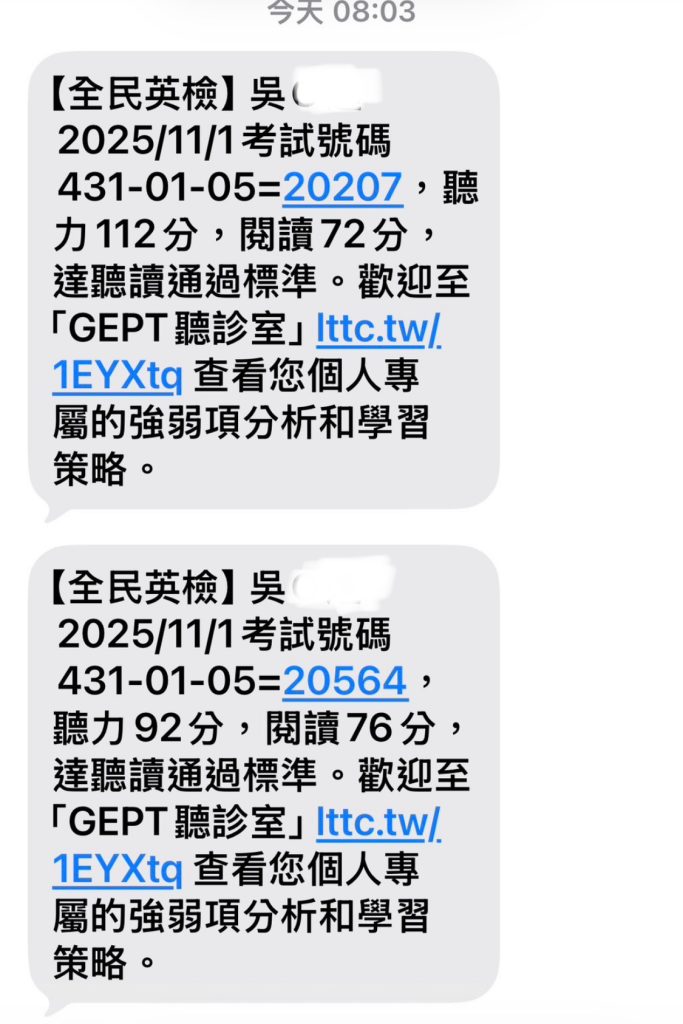Screen dimensions: 683x1024
Task: Open the lttc.tw link in the second message
Action: click(378, 823)
